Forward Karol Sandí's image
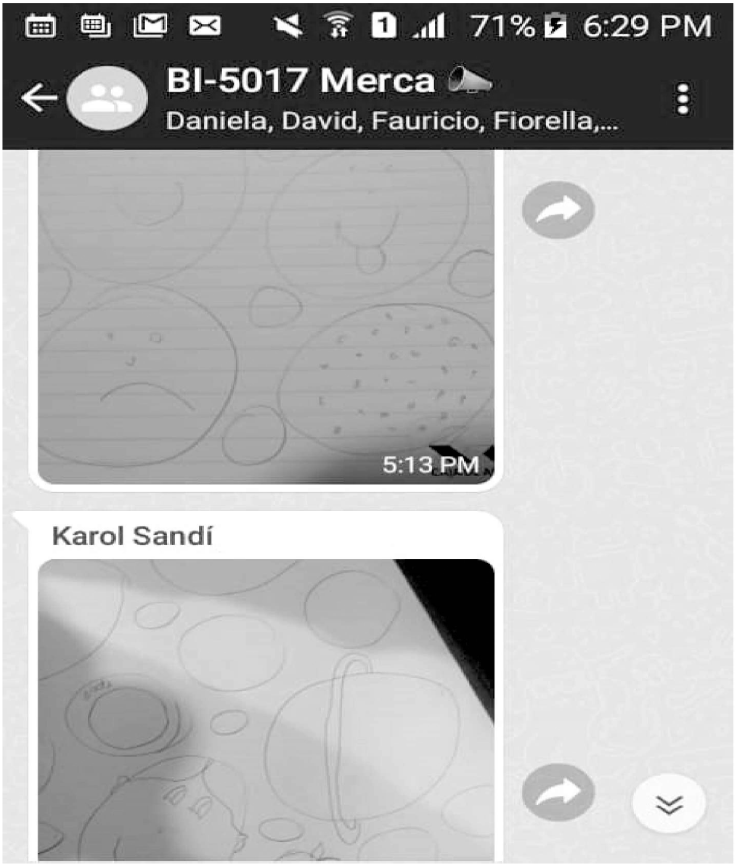This screenshot has height=865, width=736. (x=558, y=792)
